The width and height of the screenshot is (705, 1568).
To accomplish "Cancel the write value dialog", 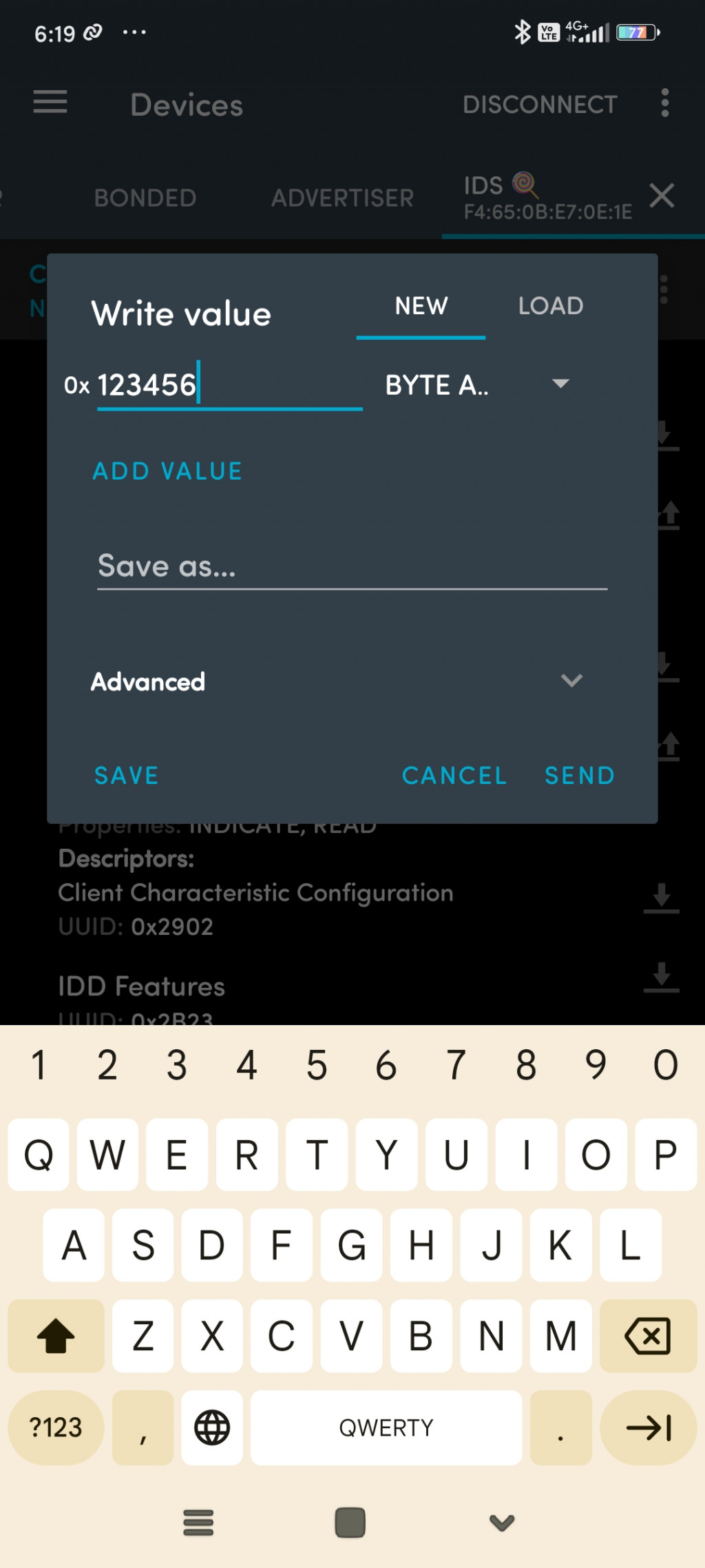I will coord(454,775).
